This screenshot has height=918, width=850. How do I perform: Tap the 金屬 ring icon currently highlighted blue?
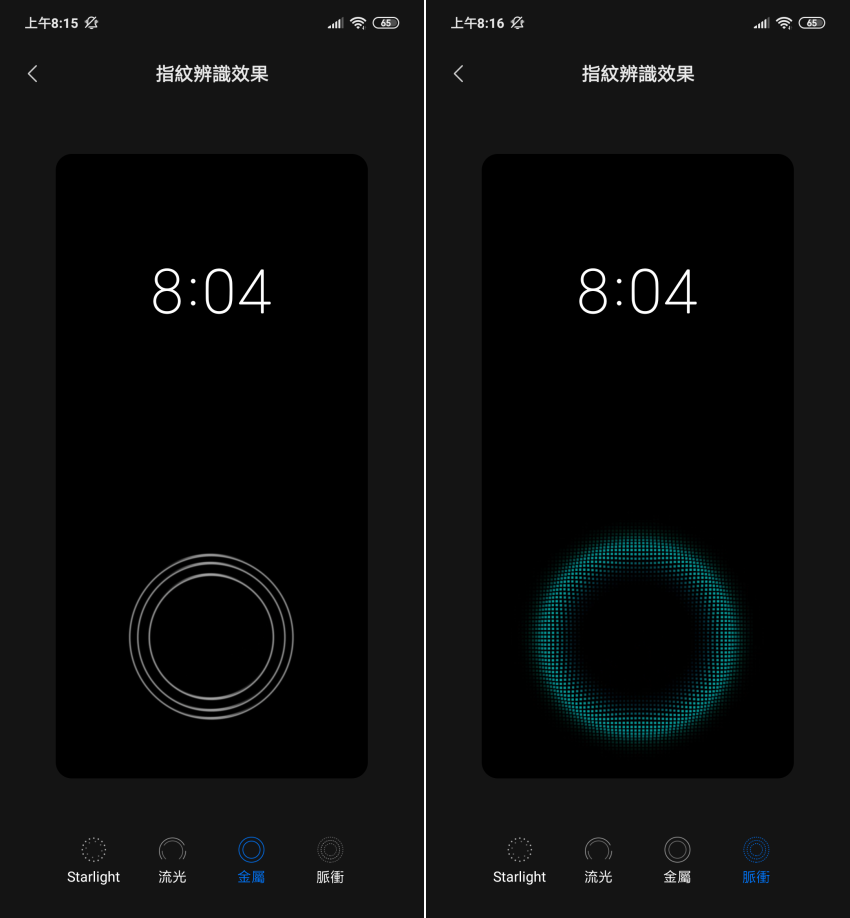tap(251, 847)
